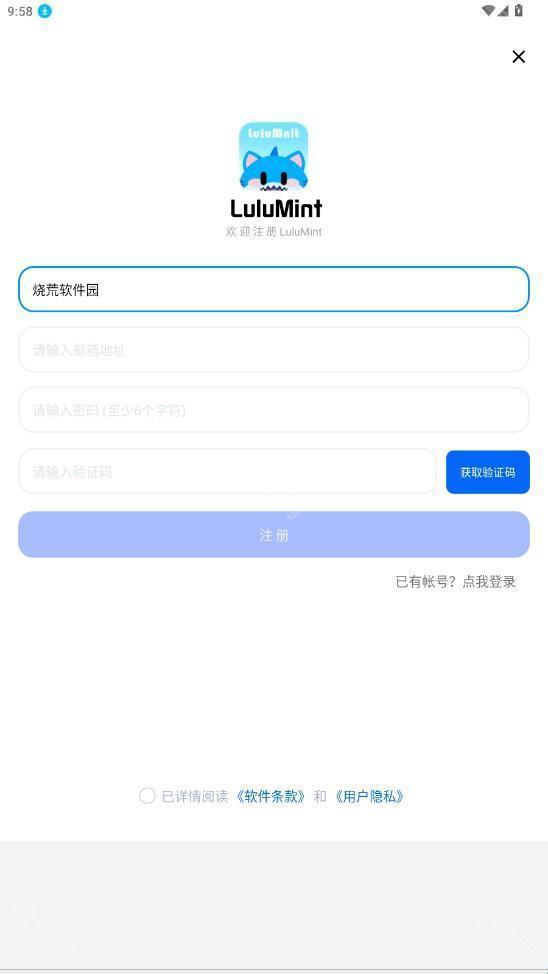Screen dimensions: 548x974
Task: Select the password field (至少6个字符)
Action: (273, 410)
